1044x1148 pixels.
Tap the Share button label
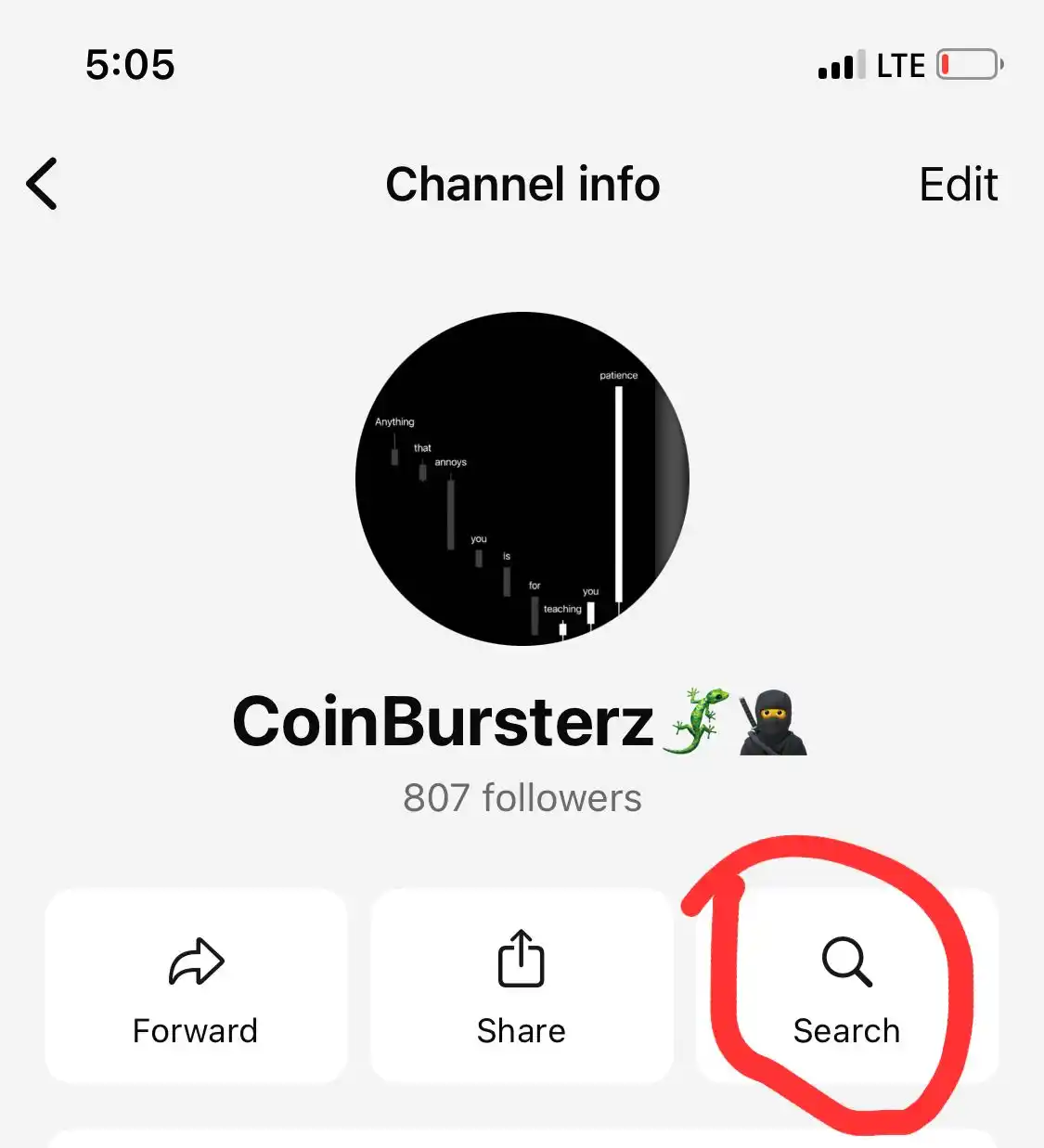tap(521, 1030)
